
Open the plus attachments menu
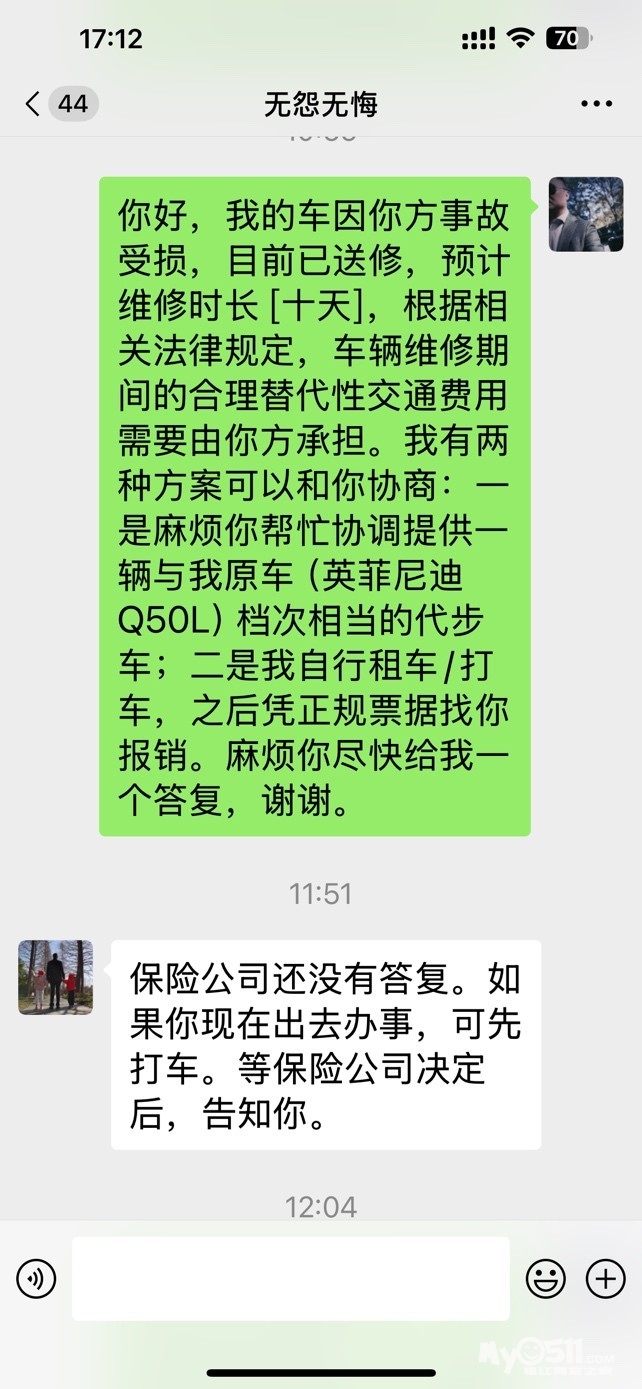coord(605,1278)
